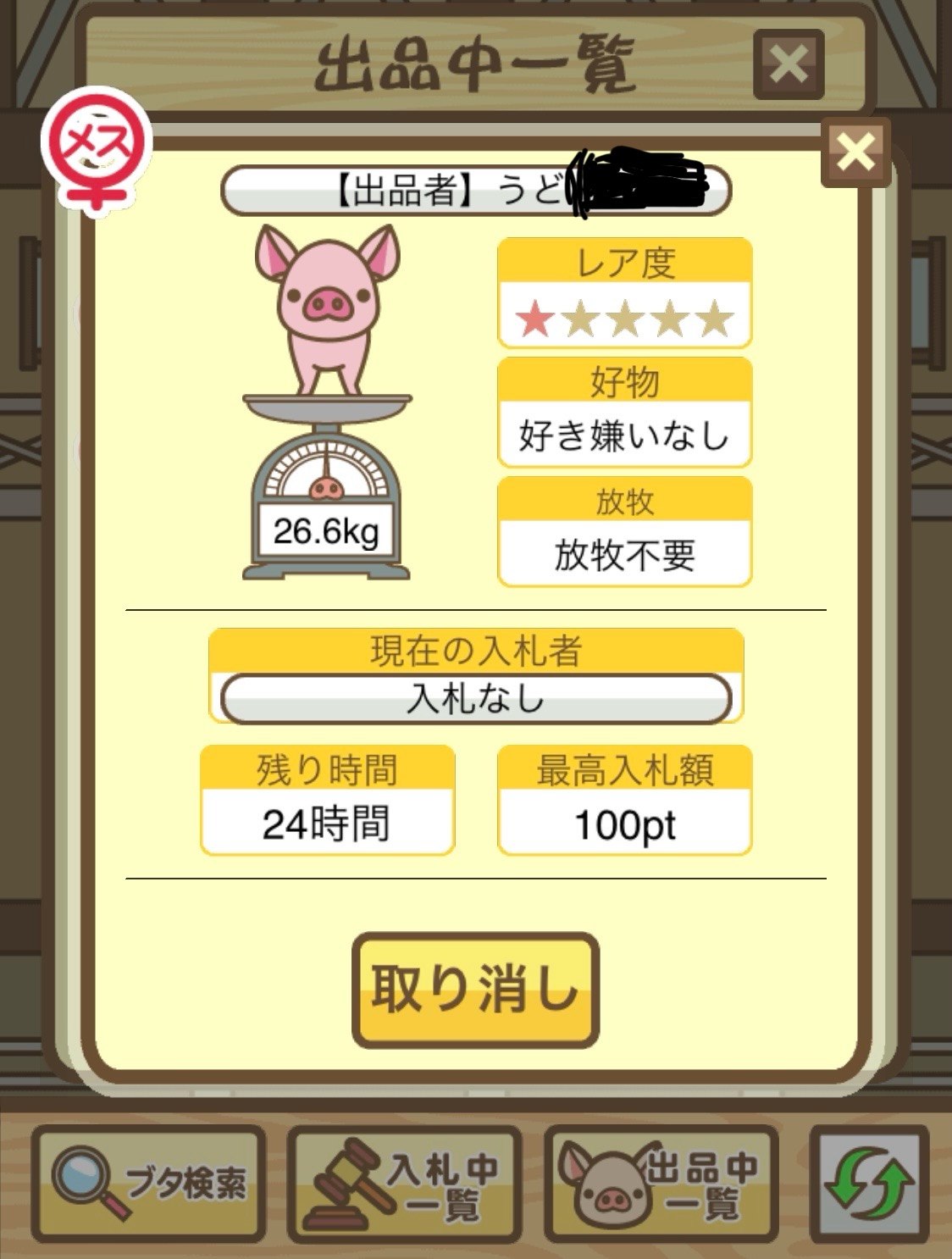Screen dimensions: 952x1259
Task: Close the pig detail popup
Action: pyautogui.click(x=855, y=153)
